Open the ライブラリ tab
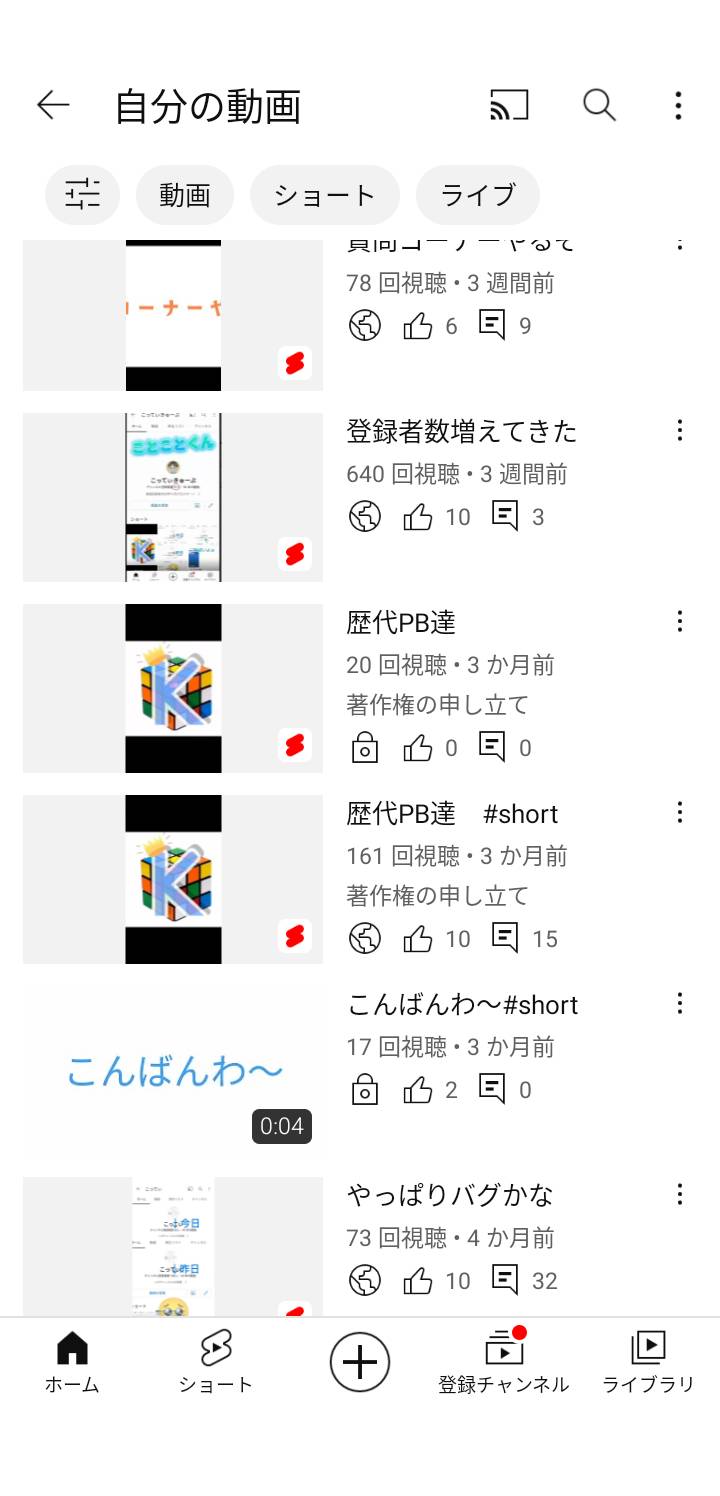The width and height of the screenshot is (720, 1496). 648,1363
